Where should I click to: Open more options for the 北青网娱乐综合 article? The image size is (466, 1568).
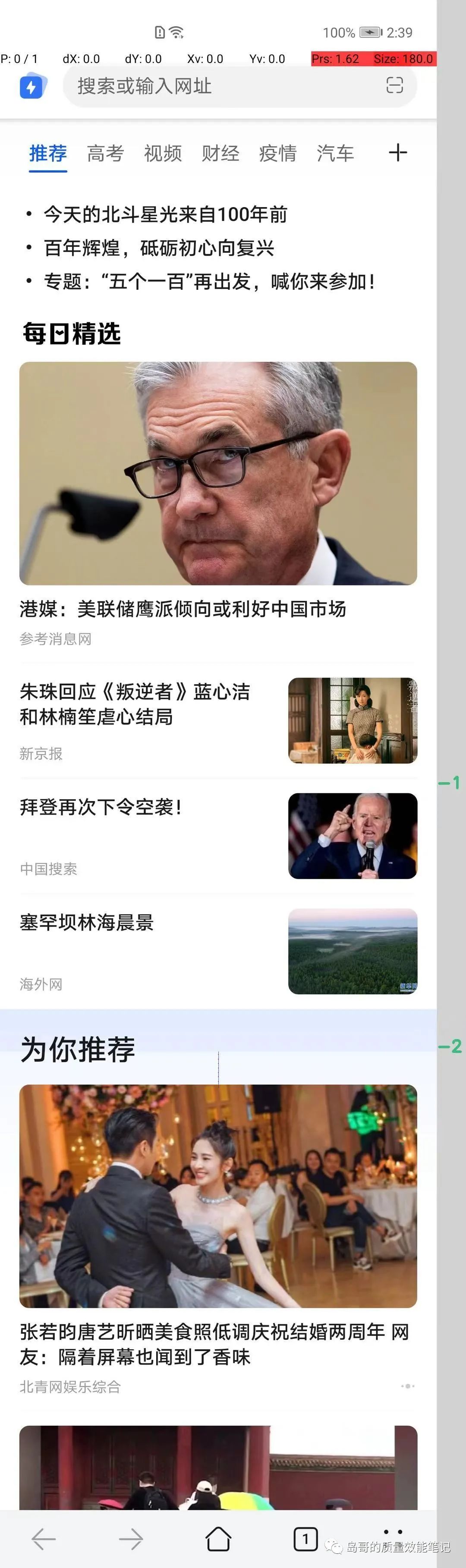tap(407, 1386)
